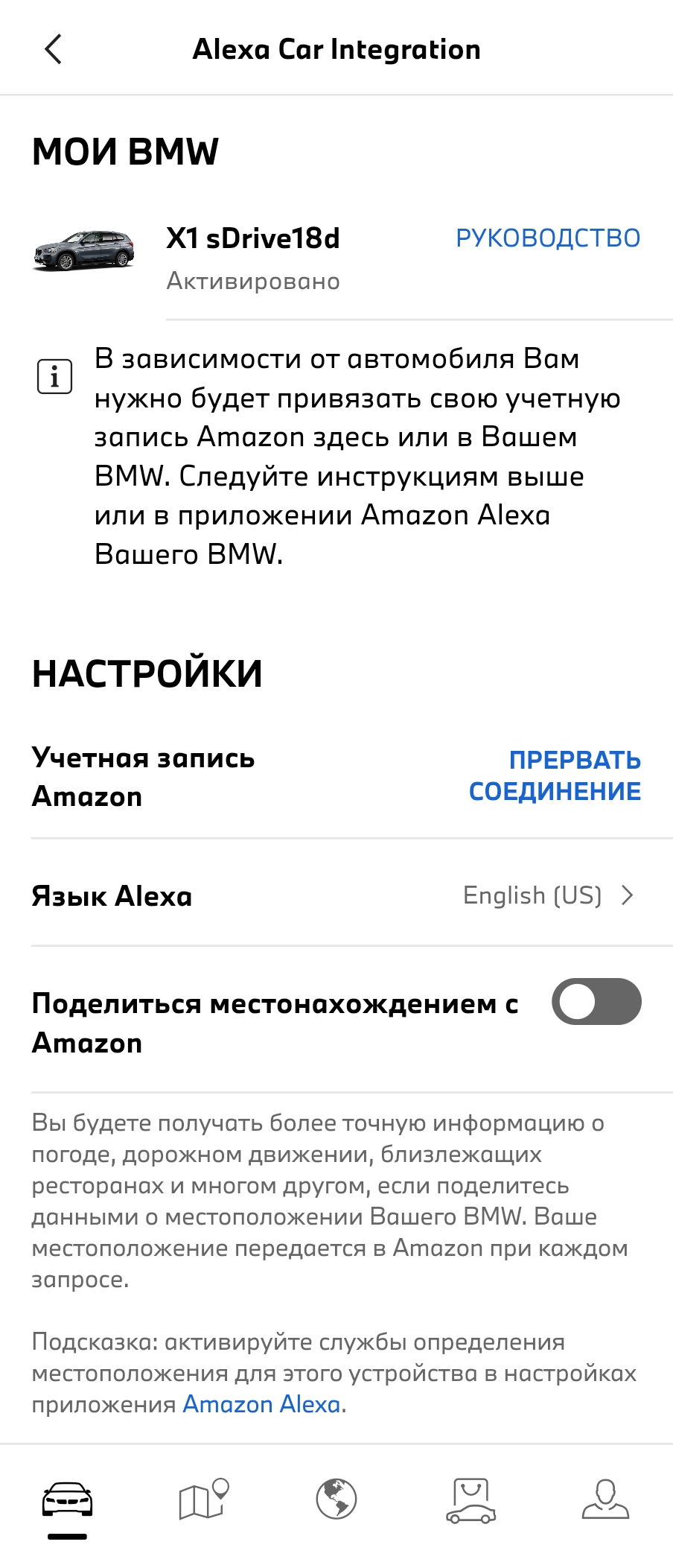Go back from Alexa Car Integration
This screenshot has height=1568, width=673.
click(x=53, y=49)
